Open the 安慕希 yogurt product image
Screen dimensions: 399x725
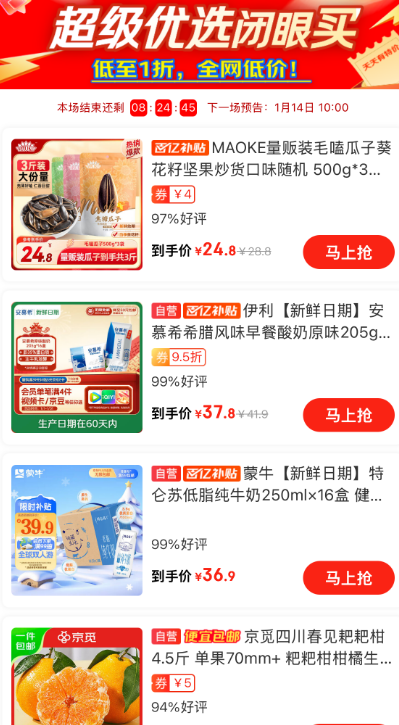[77, 367]
